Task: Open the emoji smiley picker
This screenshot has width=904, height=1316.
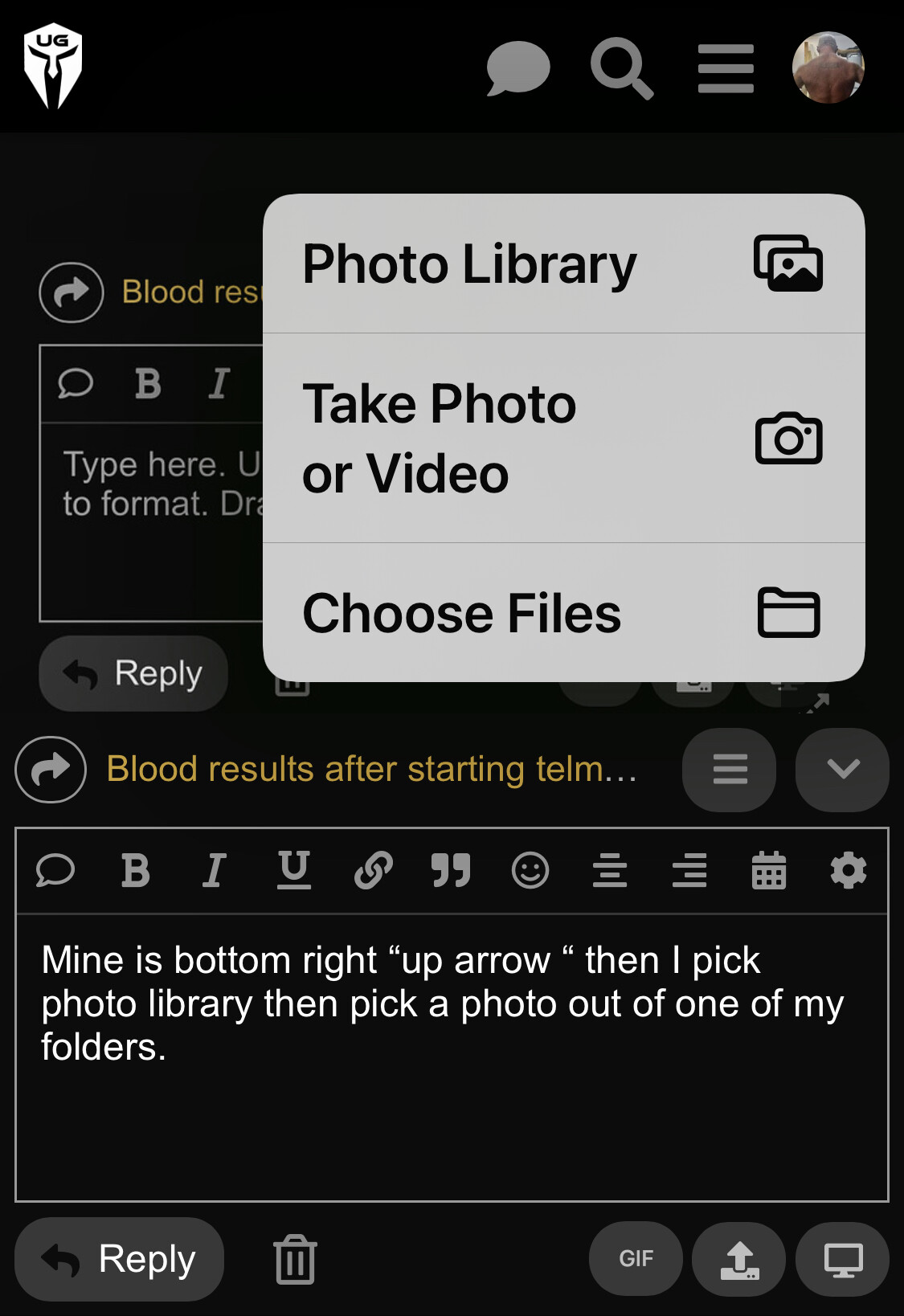Action: pyautogui.click(x=530, y=871)
